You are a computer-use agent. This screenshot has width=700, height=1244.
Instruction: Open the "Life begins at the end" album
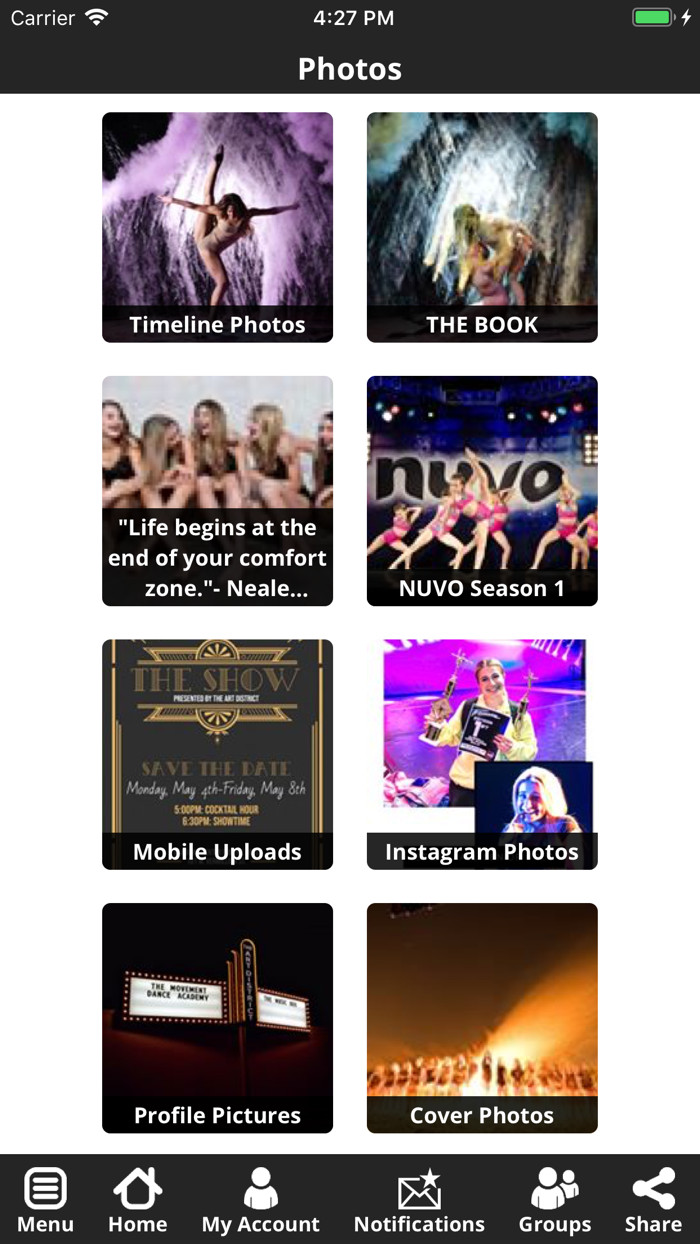(x=217, y=491)
